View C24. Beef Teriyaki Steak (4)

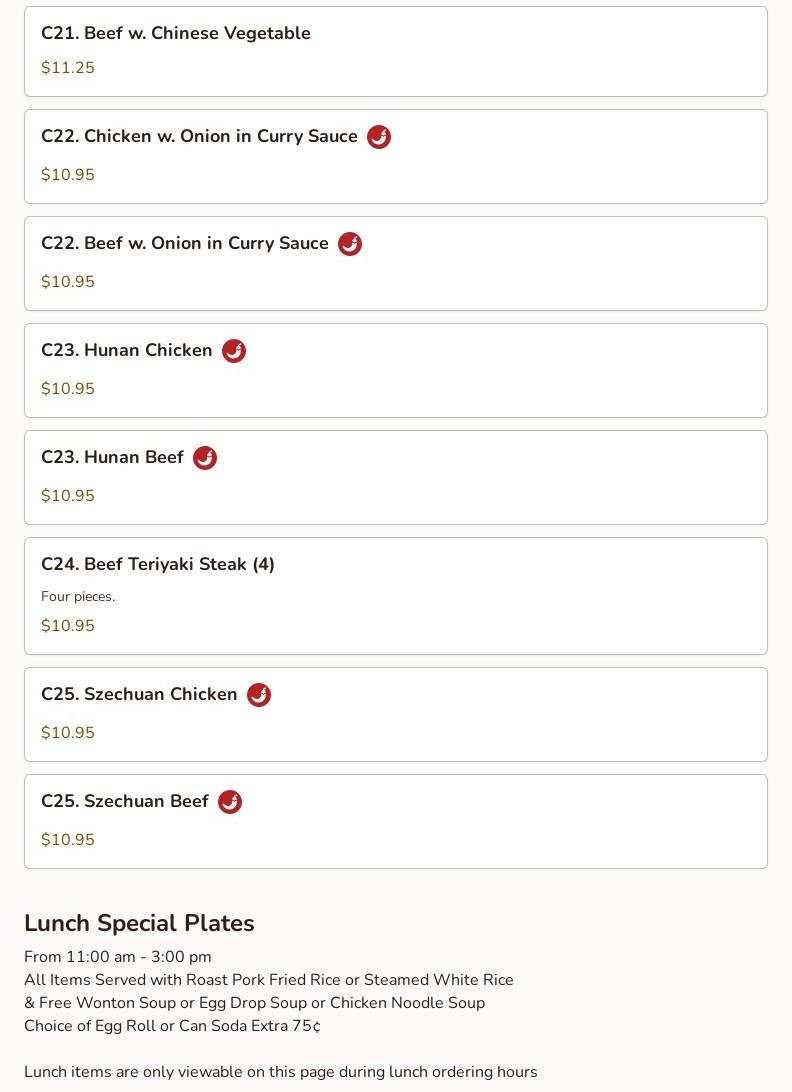pos(395,596)
